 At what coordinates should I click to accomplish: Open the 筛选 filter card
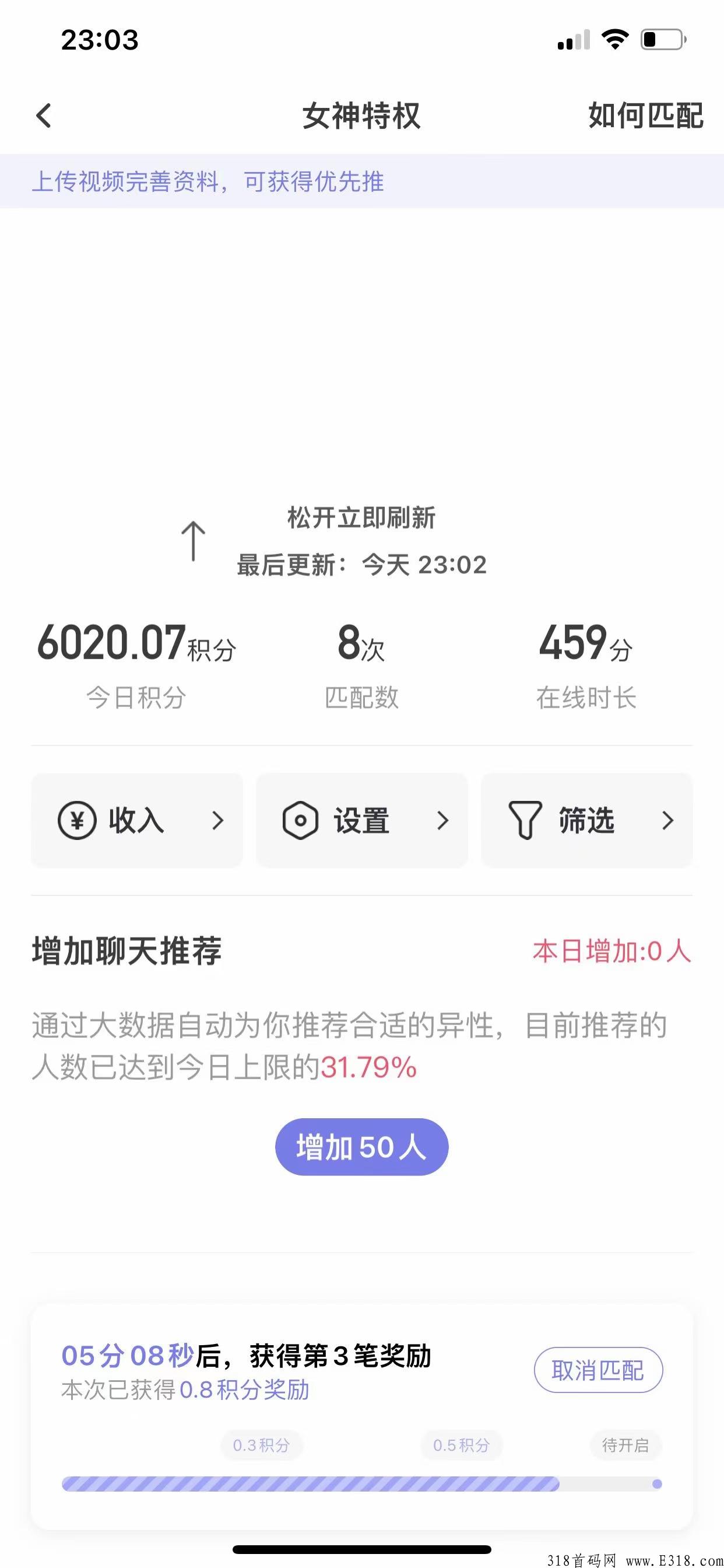click(586, 820)
